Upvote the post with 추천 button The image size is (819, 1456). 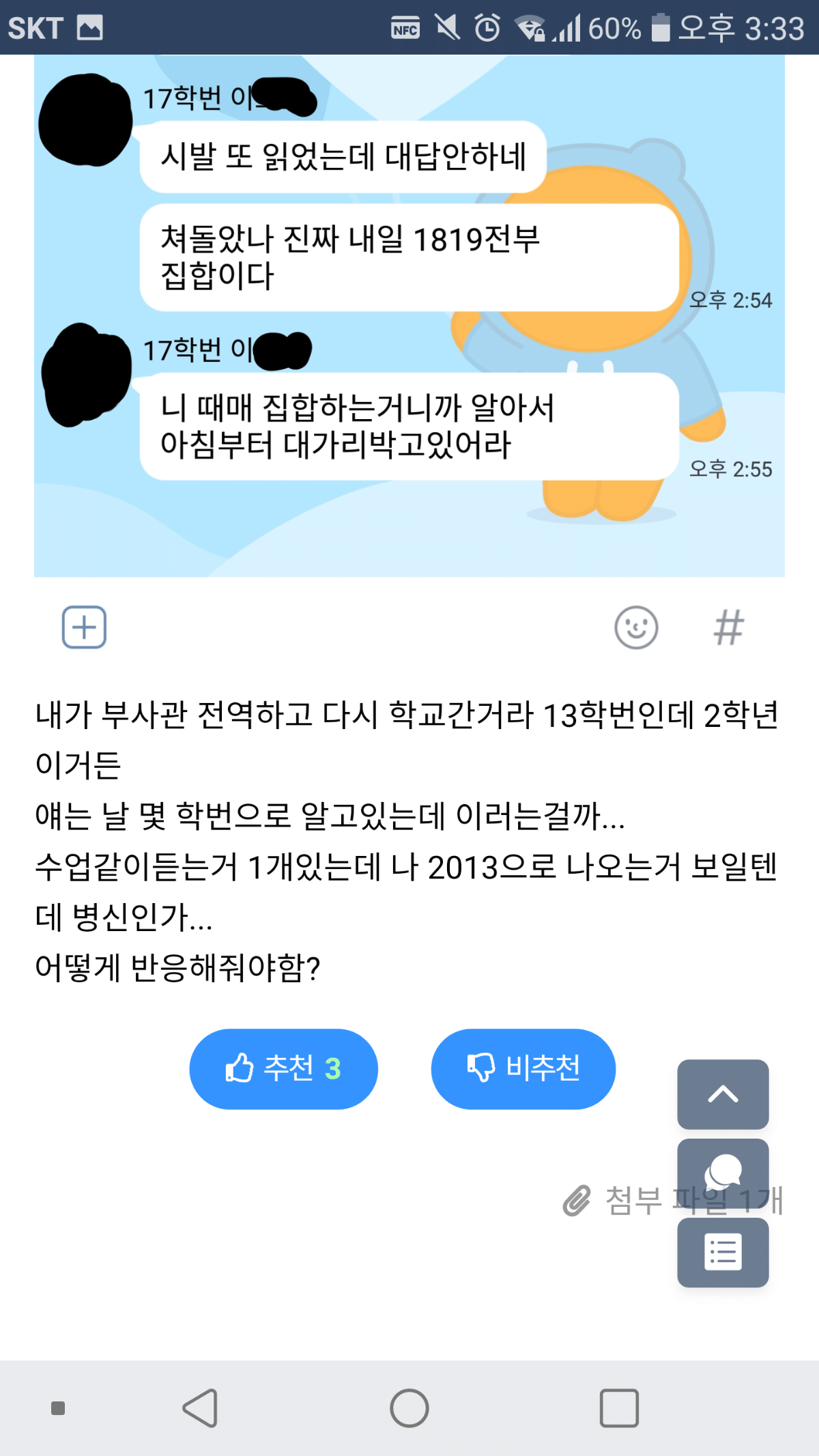(283, 1068)
